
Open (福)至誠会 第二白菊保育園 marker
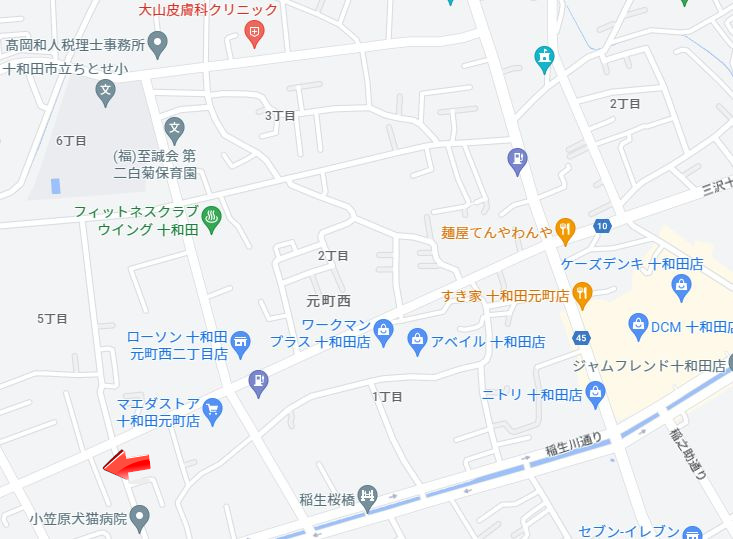pyautogui.click(x=175, y=129)
